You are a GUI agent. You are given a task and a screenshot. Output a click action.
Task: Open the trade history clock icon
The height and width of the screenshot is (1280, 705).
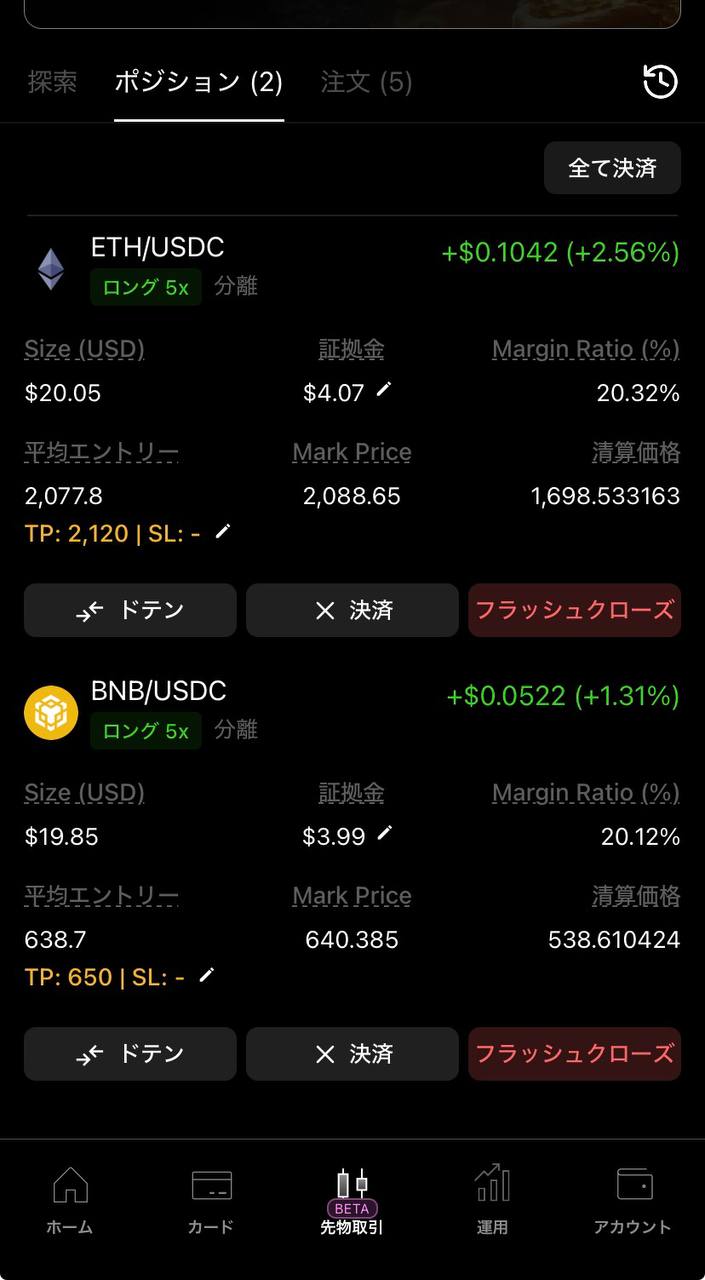pos(660,82)
